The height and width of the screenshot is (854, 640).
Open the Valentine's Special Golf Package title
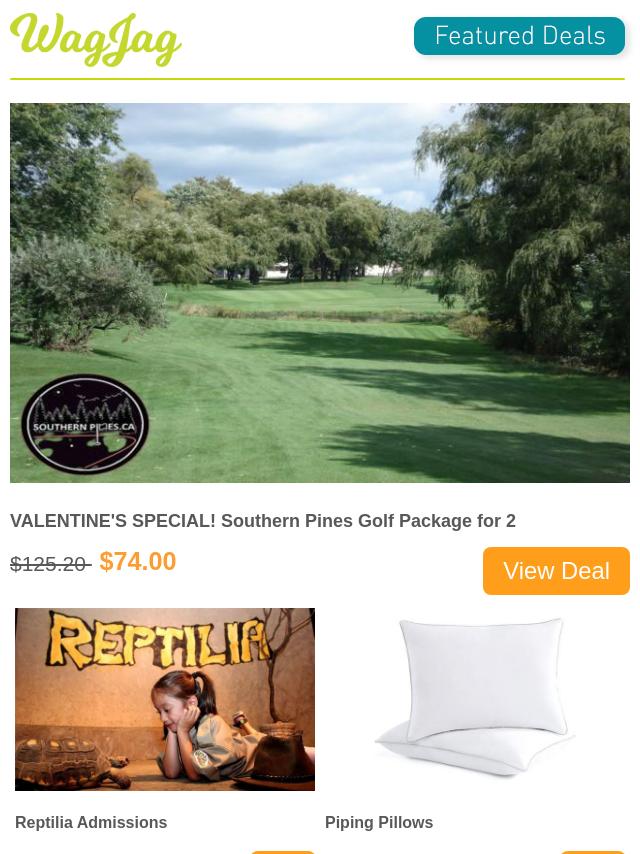pyautogui.click(x=263, y=521)
